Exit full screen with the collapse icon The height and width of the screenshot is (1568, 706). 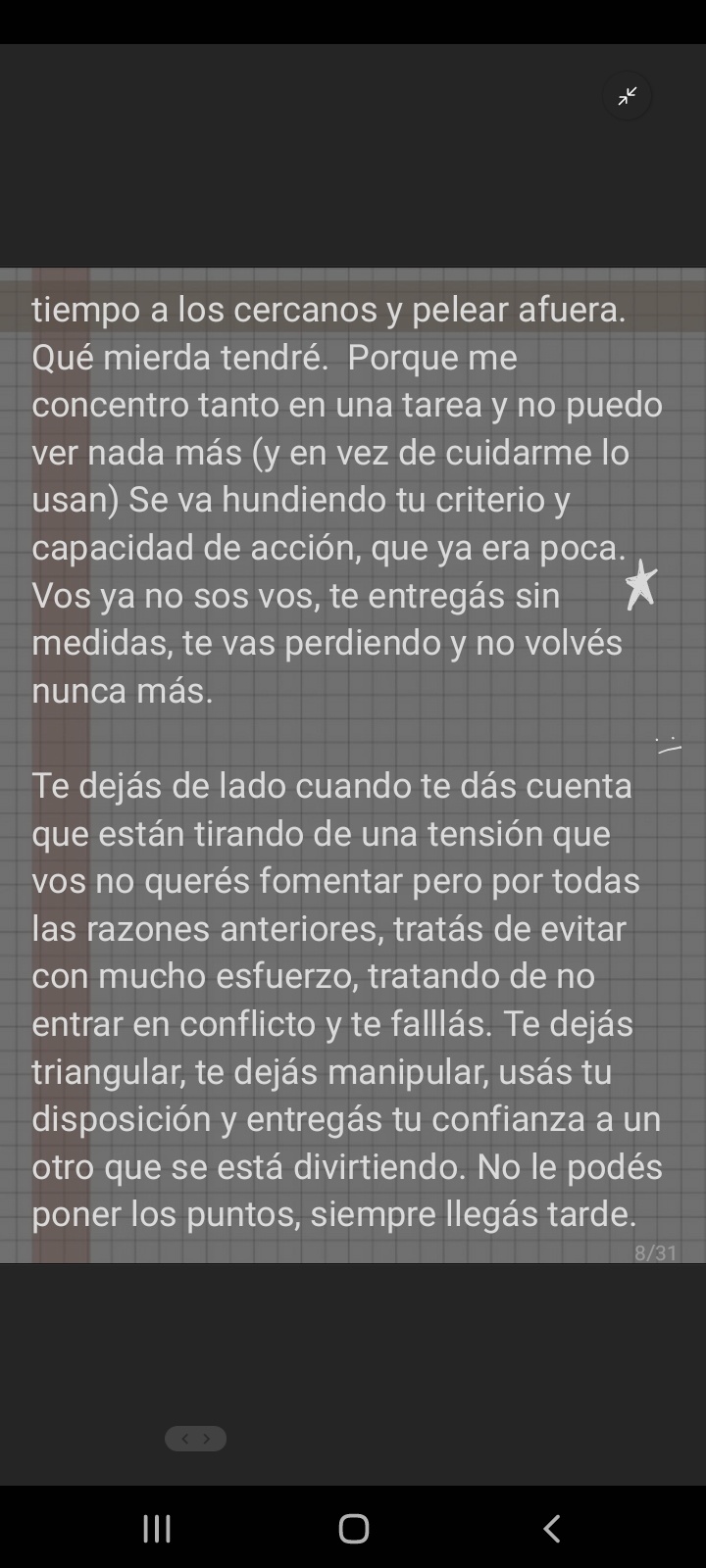click(x=628, y=96)
